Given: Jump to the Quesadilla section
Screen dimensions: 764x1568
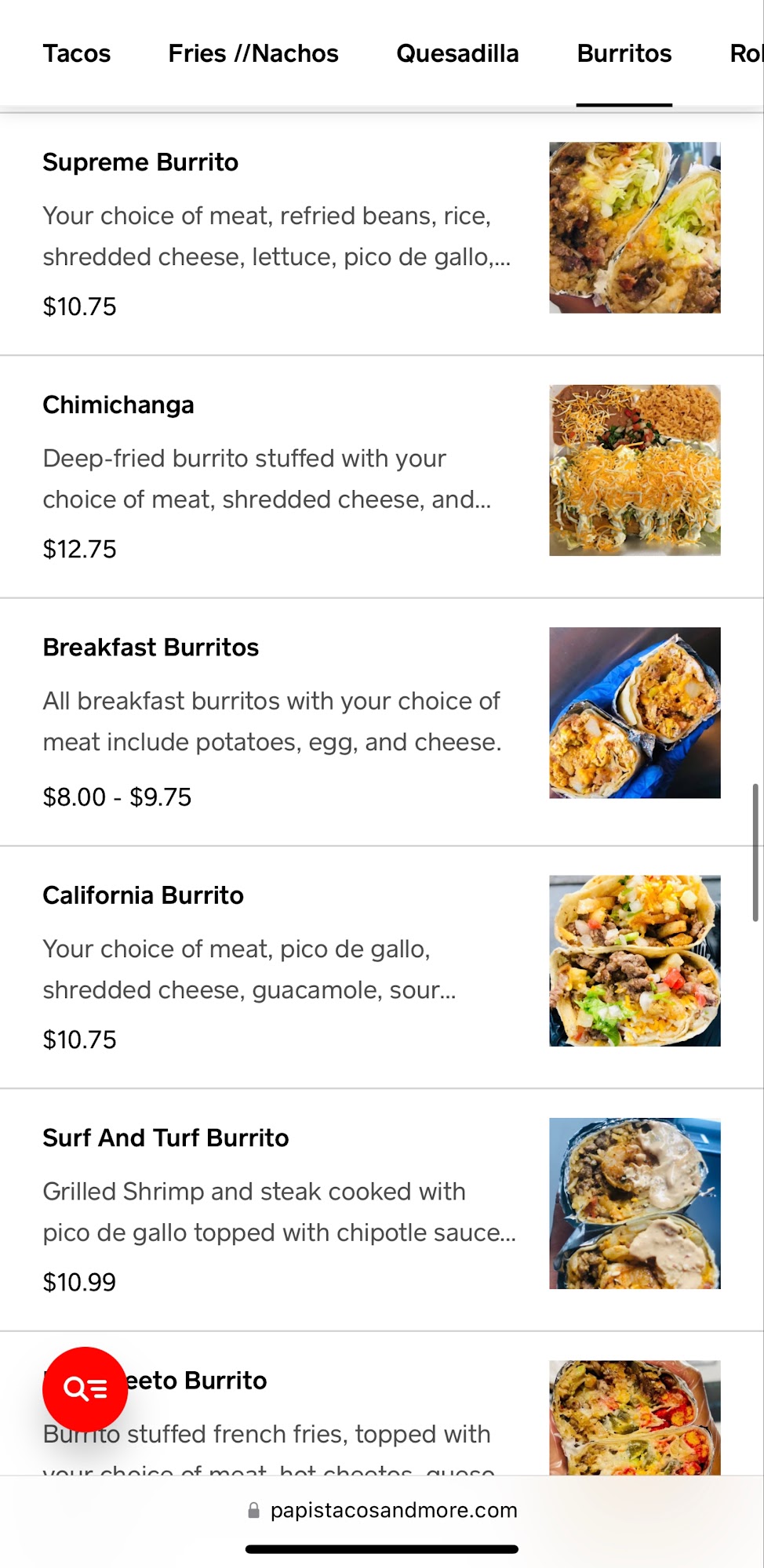Looking at the screenshot, I should point(457,53).
